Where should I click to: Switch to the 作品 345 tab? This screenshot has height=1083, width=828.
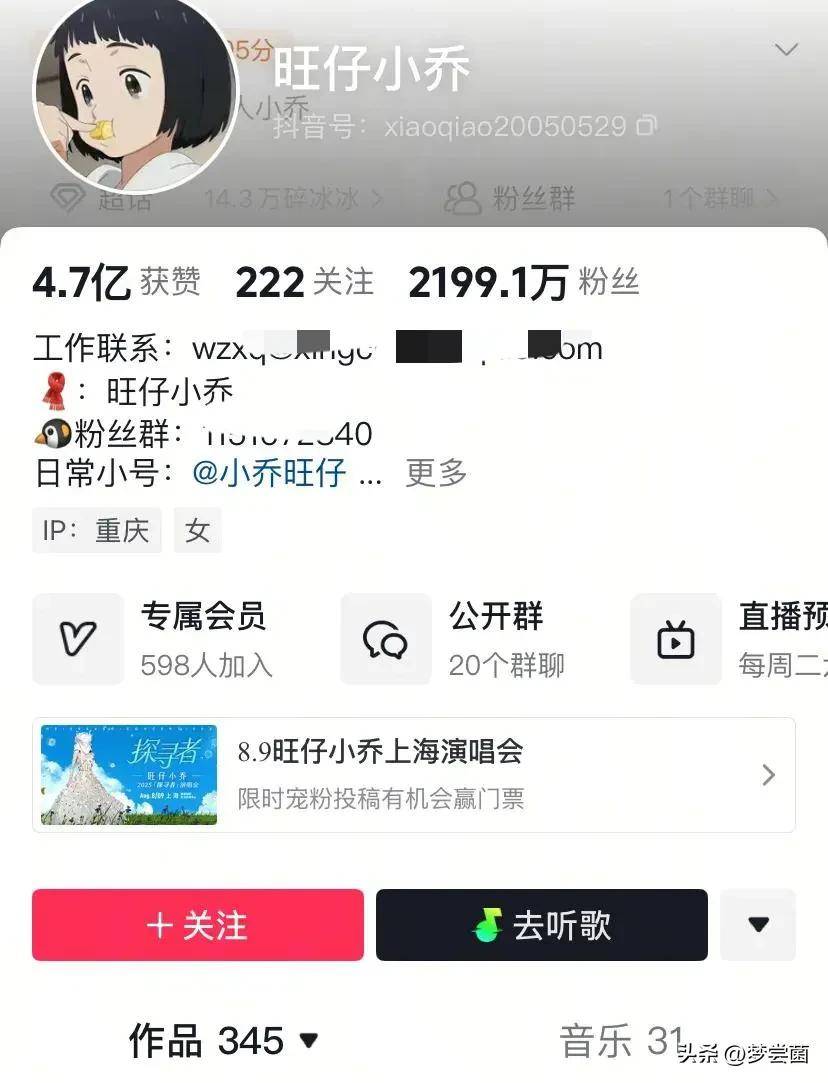pos(223,1041)
